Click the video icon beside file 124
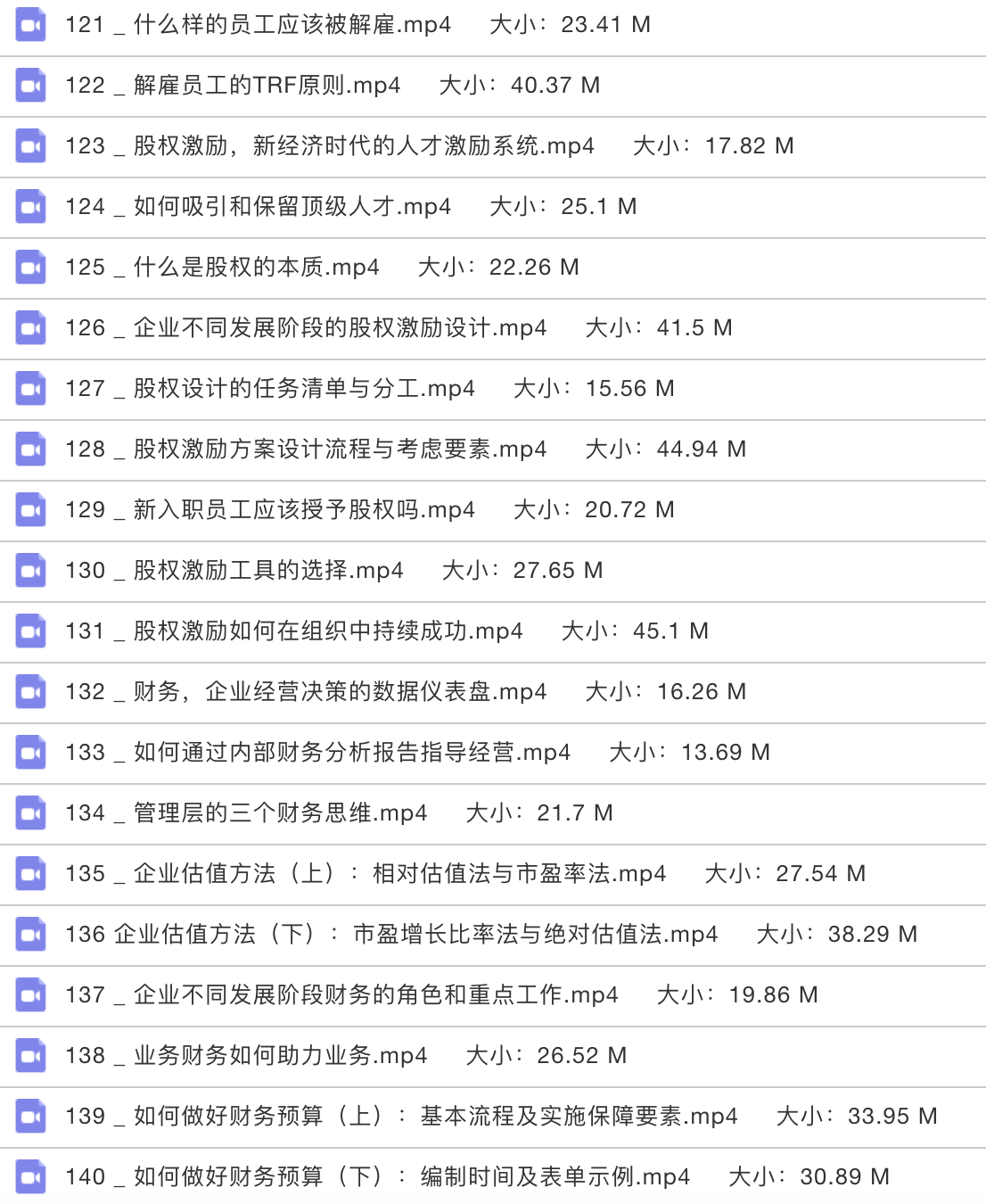Screen dimensions: 986x1204 tap(30, 206)
